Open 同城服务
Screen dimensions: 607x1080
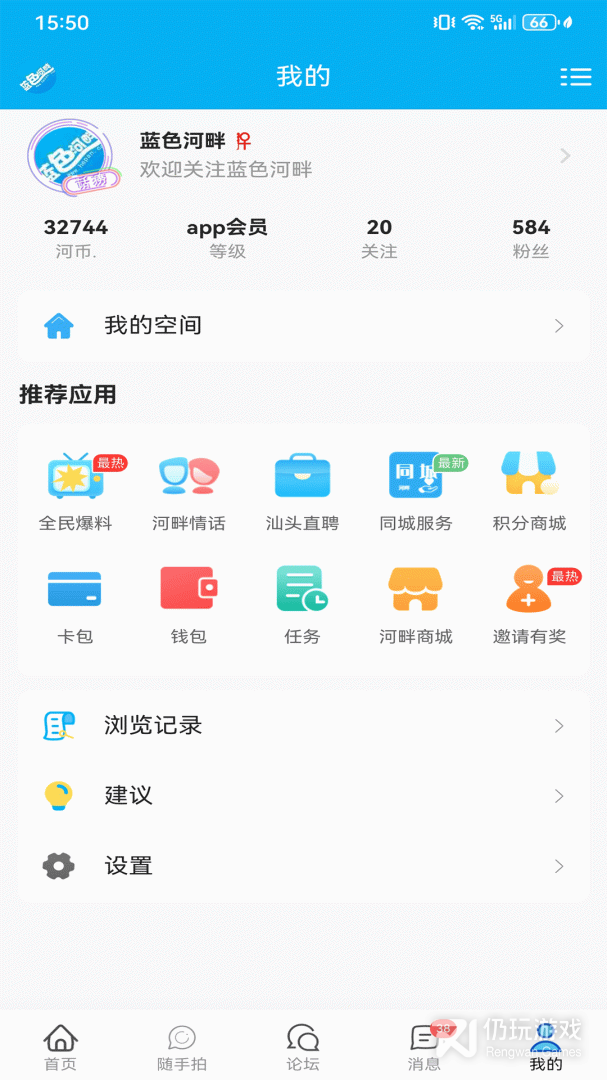pyautogui.click(x=416, y=492)
